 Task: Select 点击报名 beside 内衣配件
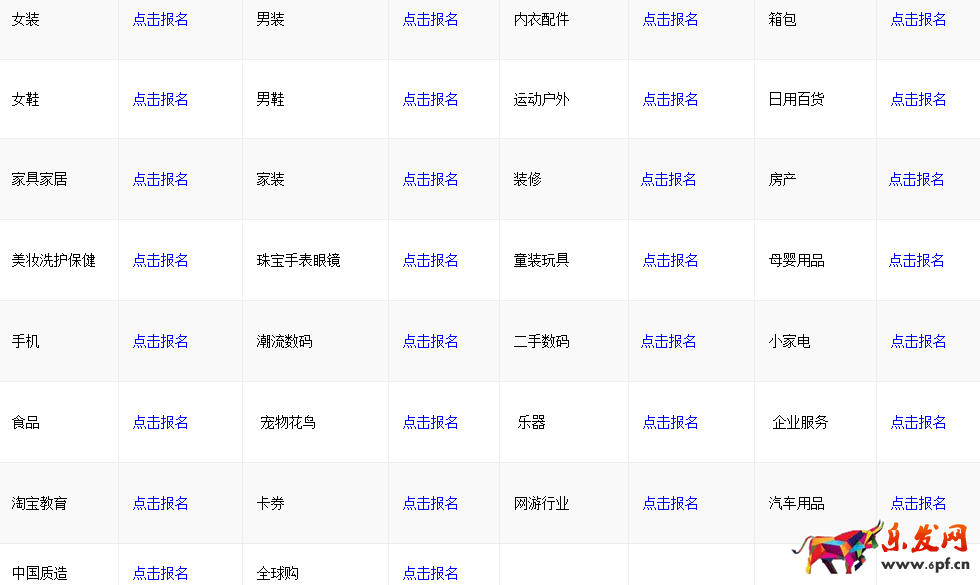[670, 19]
